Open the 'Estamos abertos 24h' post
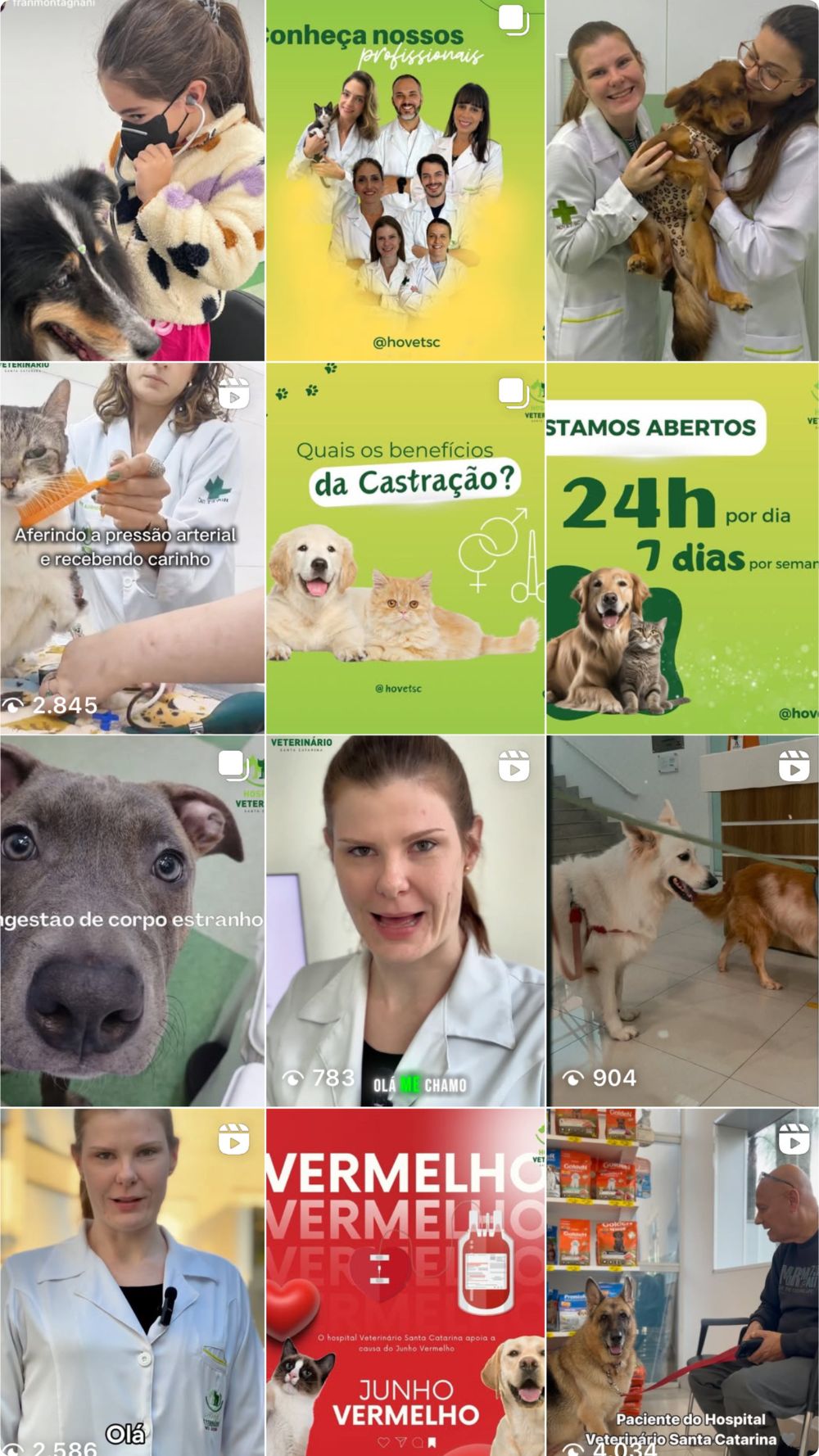Viewport: 819px width, 1456px height. 683,548
